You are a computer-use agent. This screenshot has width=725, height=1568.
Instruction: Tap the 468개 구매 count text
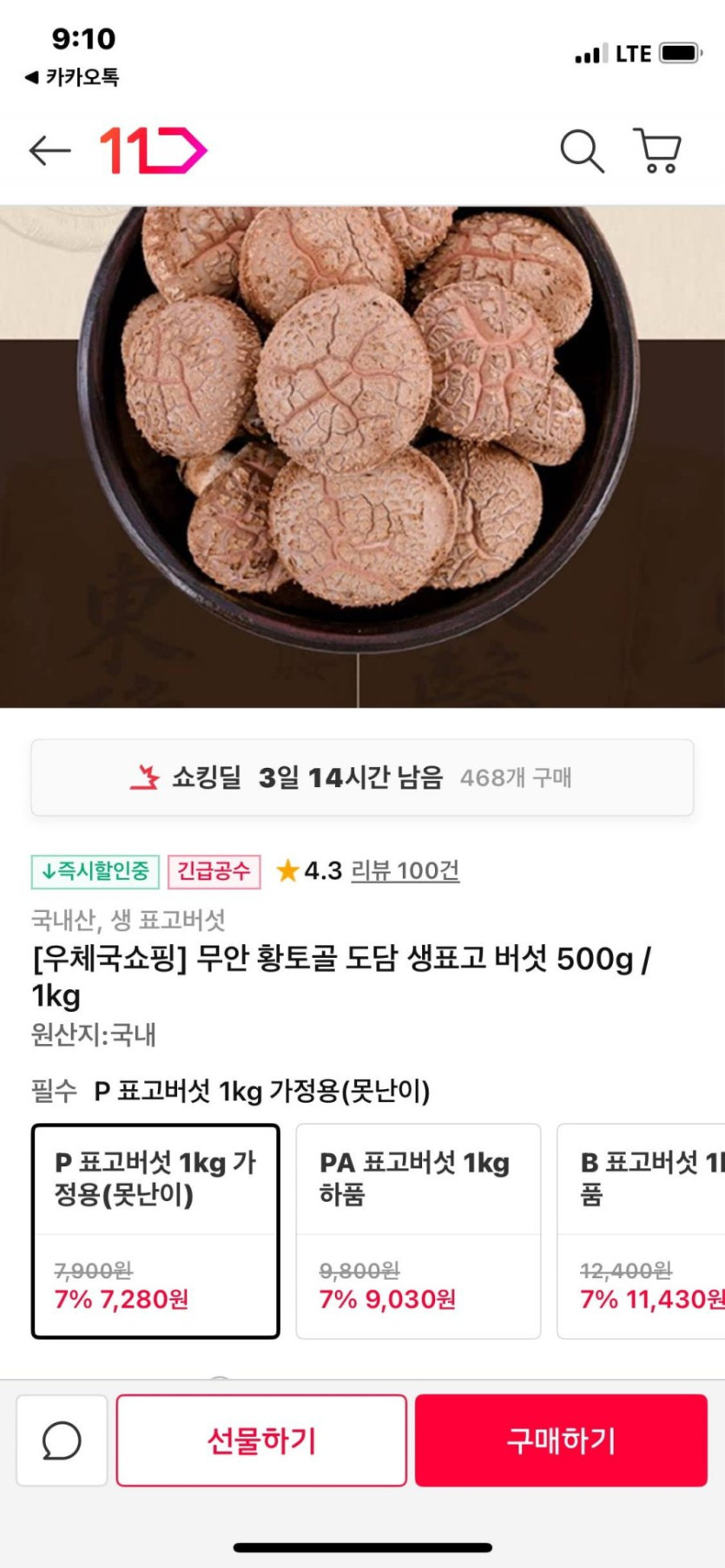[x=518, y=779]
